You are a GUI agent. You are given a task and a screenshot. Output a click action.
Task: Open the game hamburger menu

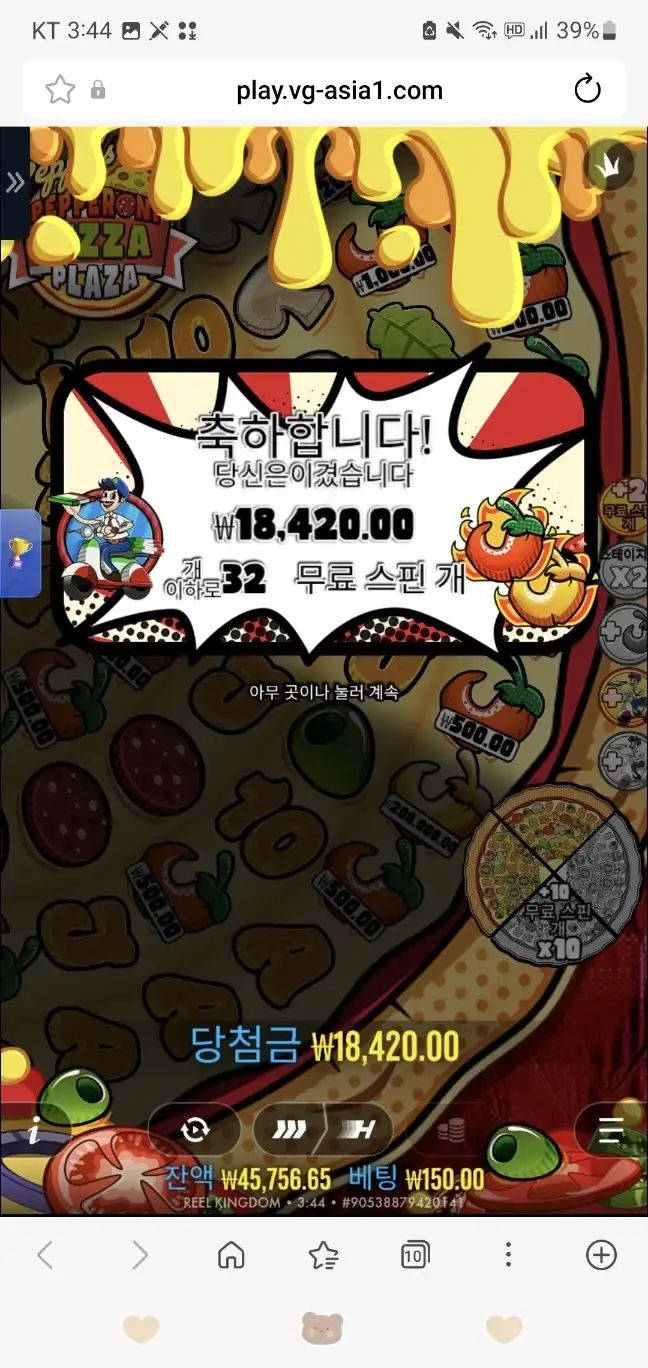(x=611, y=1130)
